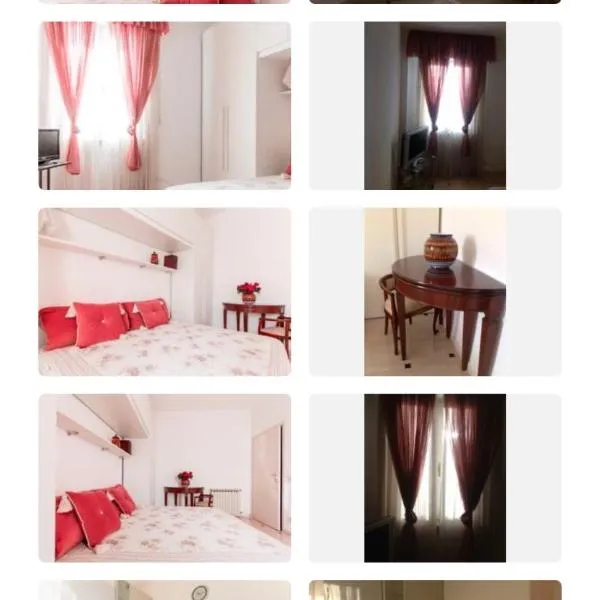This screenshot has height=600, width=600.
Task: Enlarge the photo of the wooden table with a vase
Action: click(435, 292)
